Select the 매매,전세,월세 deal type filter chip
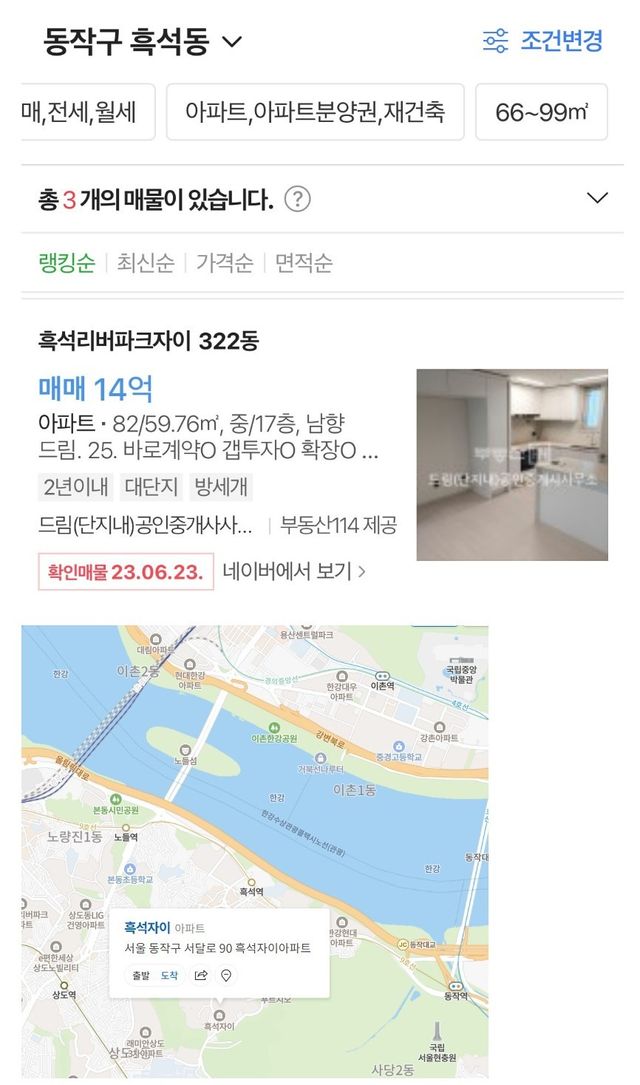The width and height of the screenshot is (640, 1085). 88,112
